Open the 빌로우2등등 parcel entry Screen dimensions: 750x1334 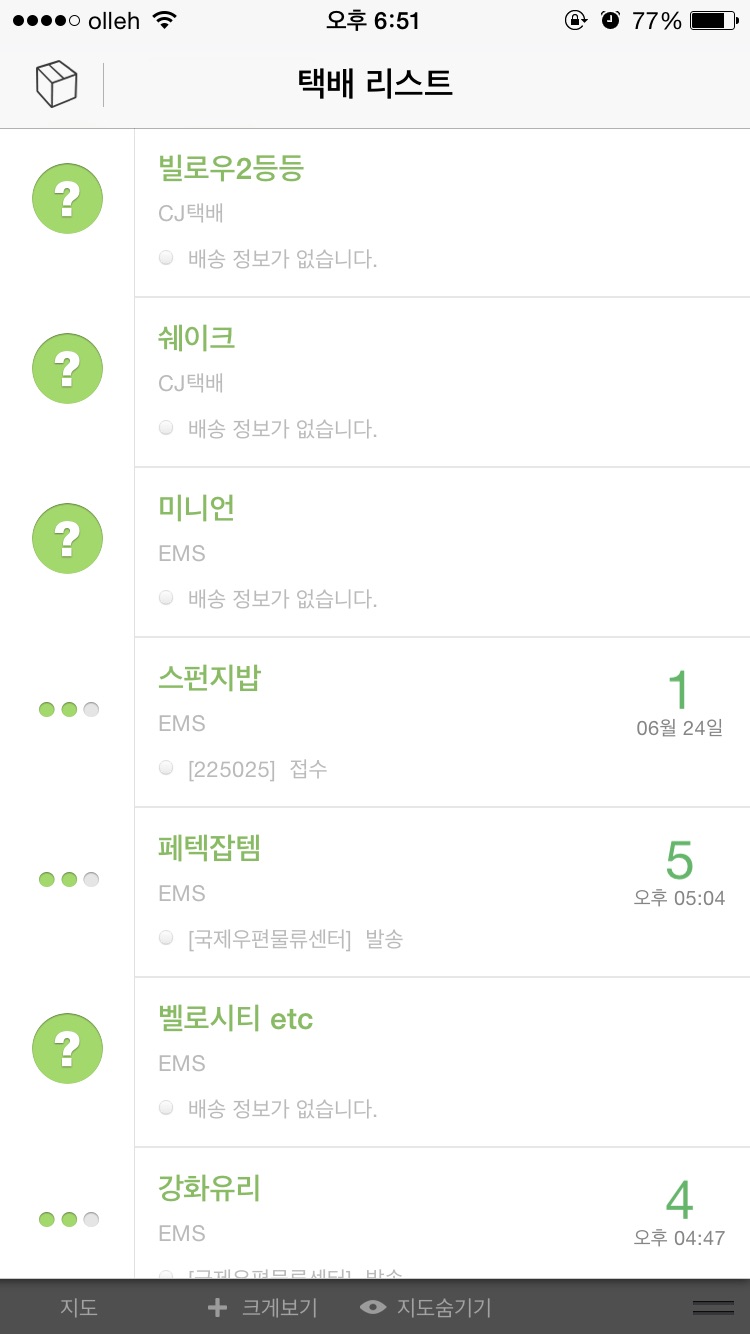coord(440,213)
